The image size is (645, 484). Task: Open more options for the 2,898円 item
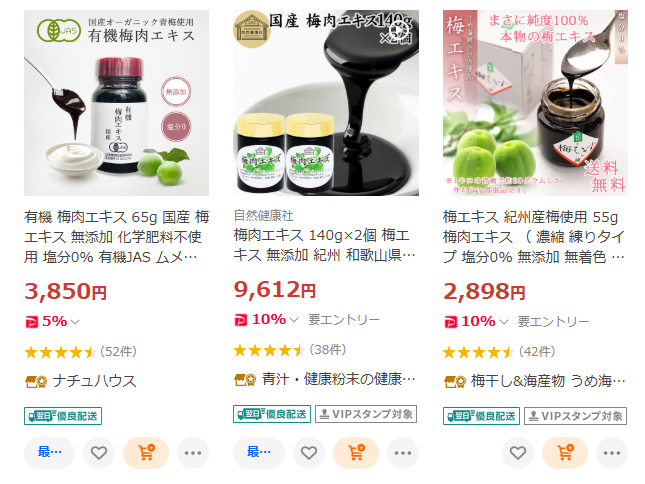pos(612,453)
